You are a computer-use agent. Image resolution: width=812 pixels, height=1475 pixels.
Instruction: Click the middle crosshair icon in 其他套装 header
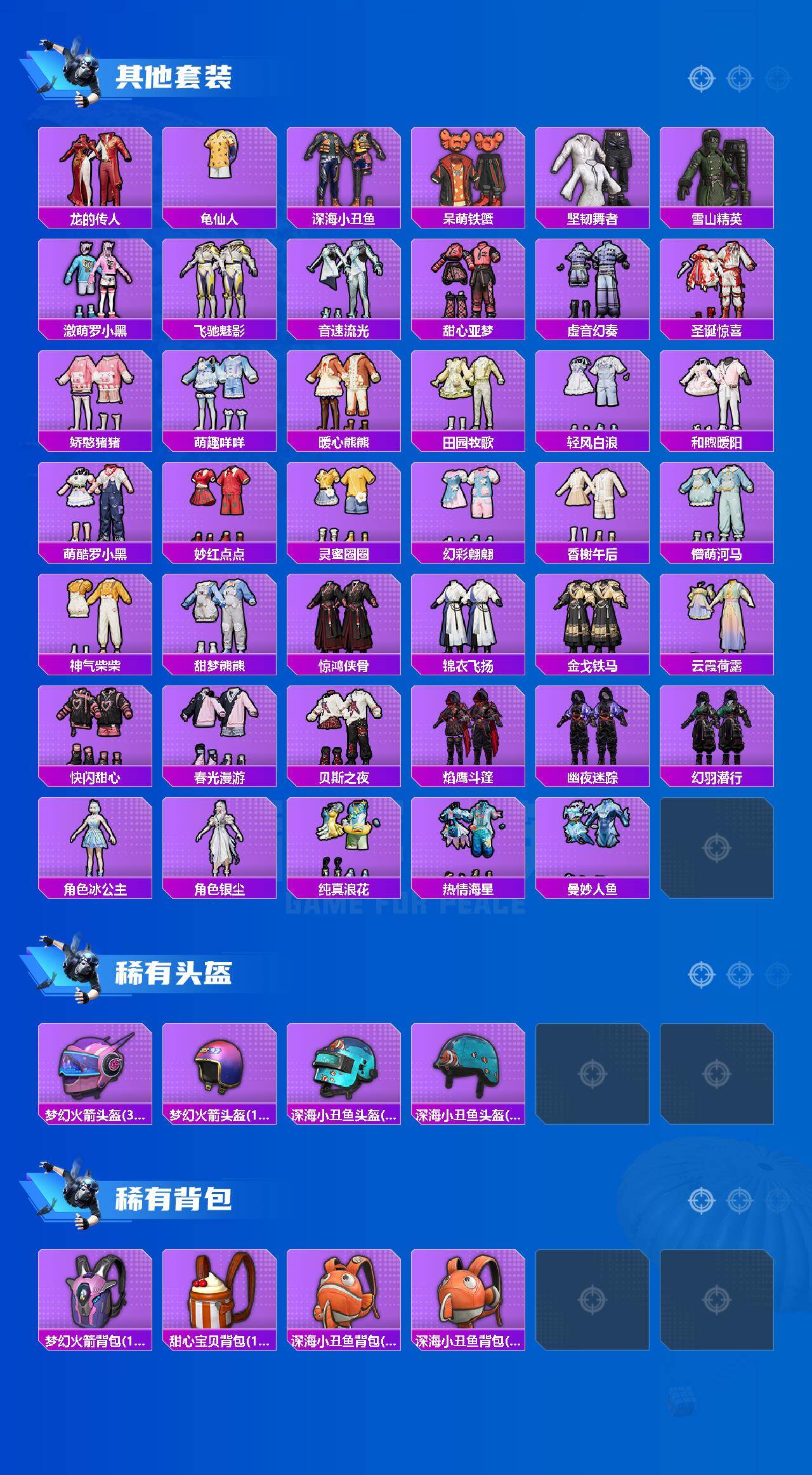pos(737,77)
